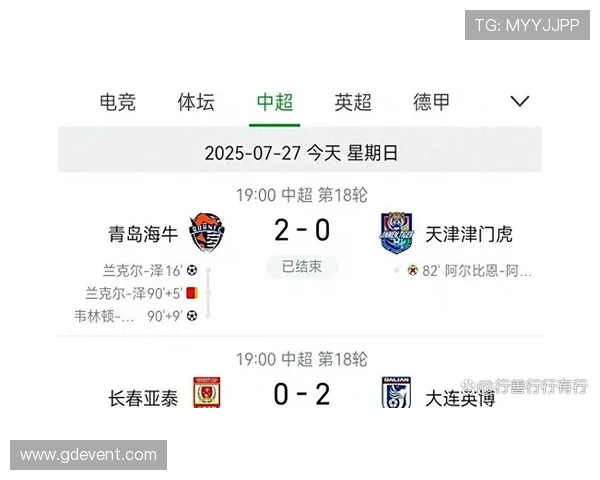
Task: Switch to the 电竞 tab
Action: pyautogui.click(x=118, y=102)
